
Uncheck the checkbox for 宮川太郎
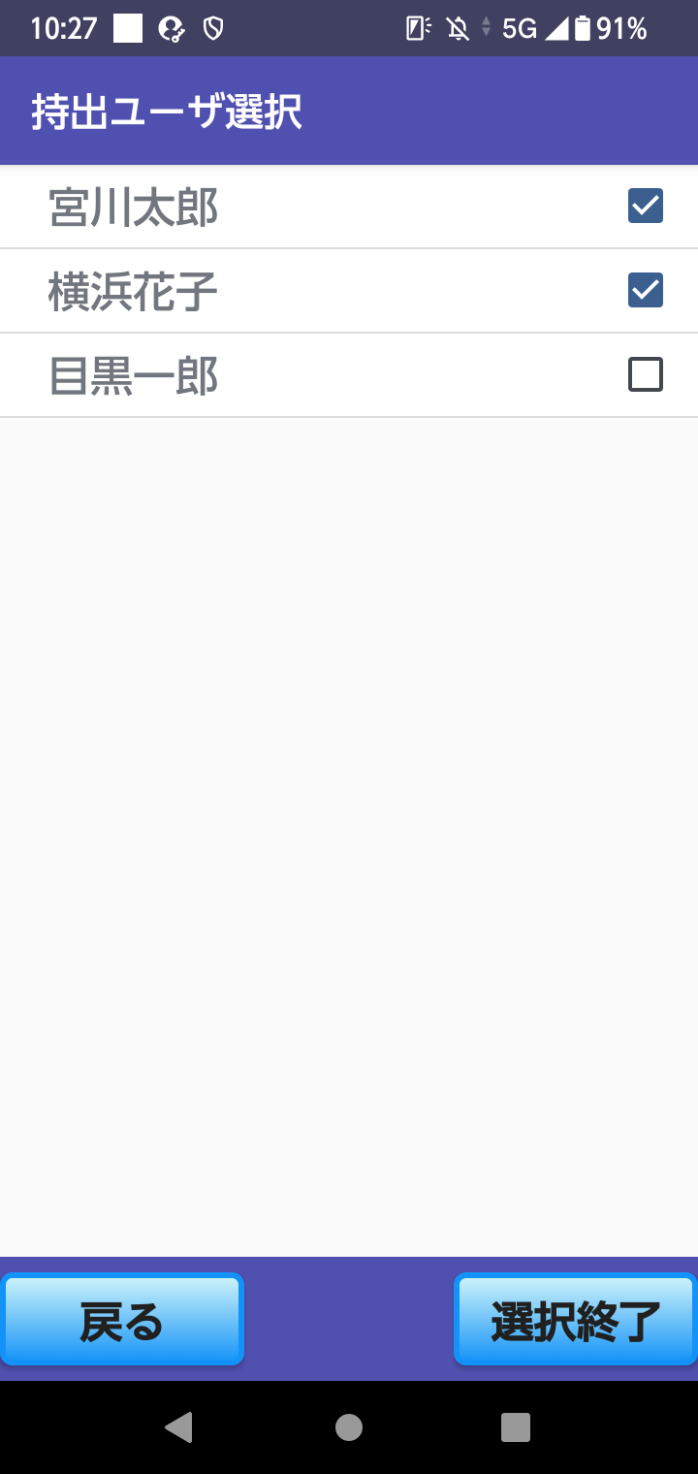[645, 206]
